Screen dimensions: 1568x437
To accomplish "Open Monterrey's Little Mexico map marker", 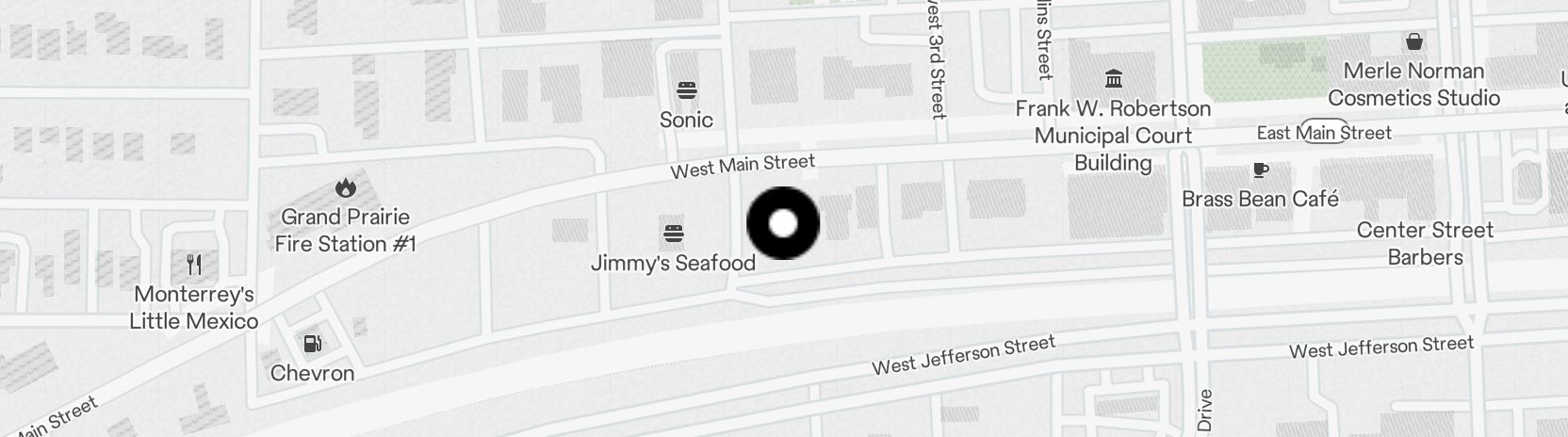I will (194, 265).
